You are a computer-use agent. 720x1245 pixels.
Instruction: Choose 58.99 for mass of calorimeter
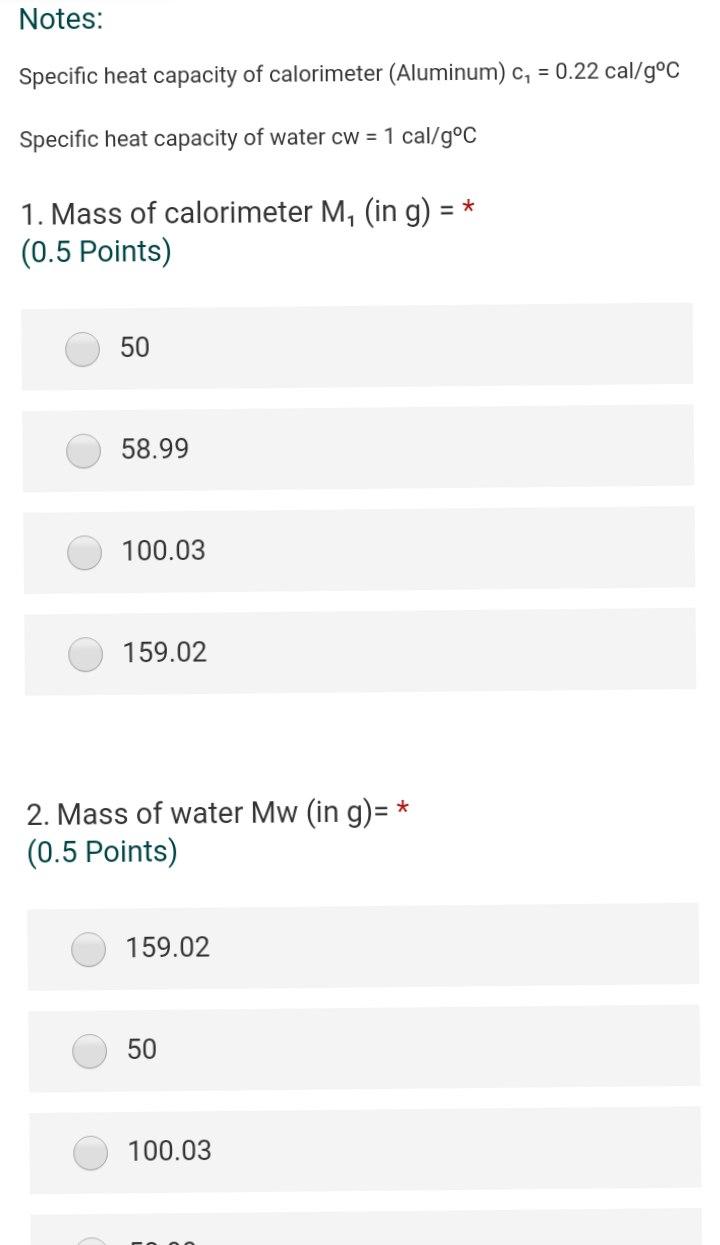pyautogui.click(x=84, y=451)
